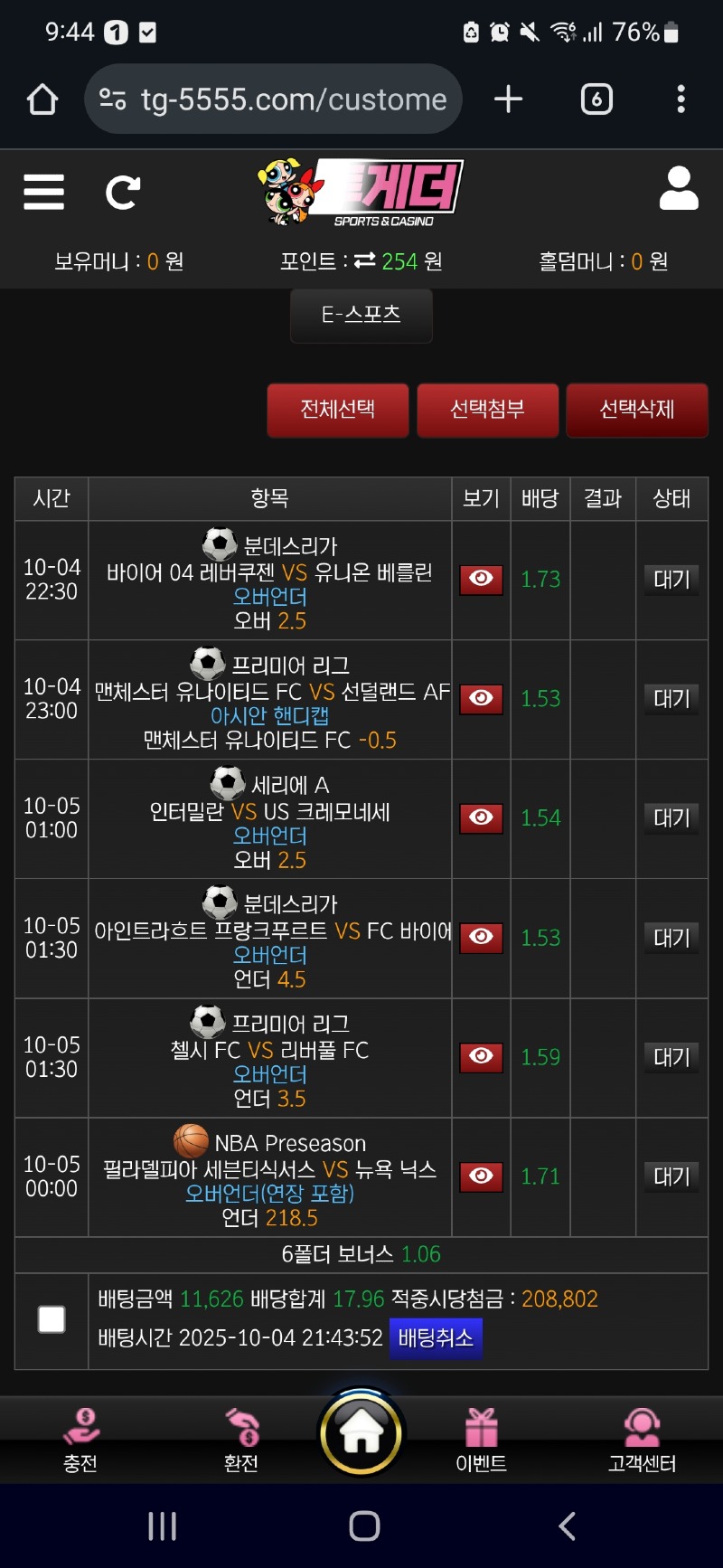Open the user profile icon
723x1568 pixels.
coord(679,189)
